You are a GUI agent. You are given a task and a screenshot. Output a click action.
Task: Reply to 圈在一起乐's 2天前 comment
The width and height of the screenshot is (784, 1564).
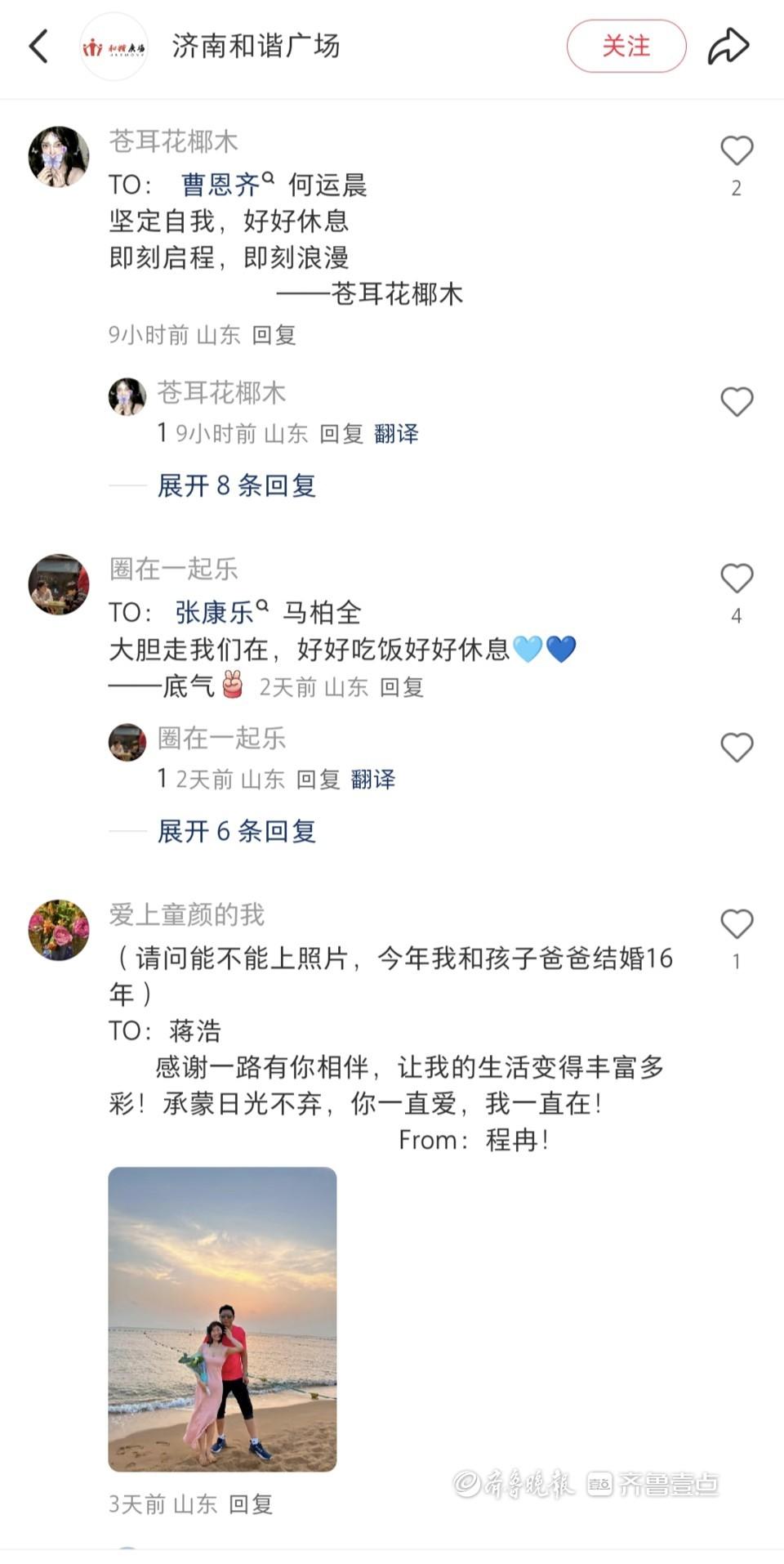[402, 687]
